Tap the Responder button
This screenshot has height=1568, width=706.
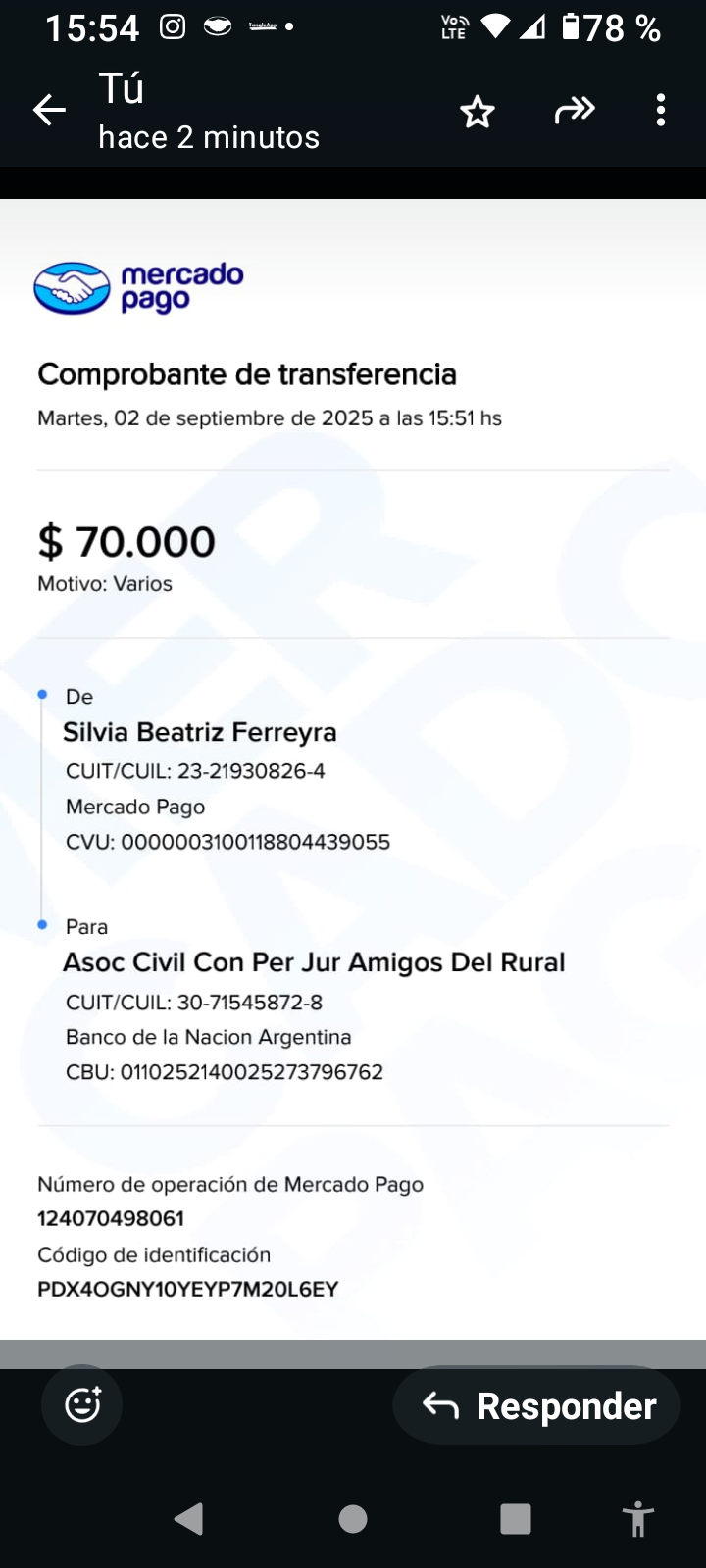pos(536,1405)
